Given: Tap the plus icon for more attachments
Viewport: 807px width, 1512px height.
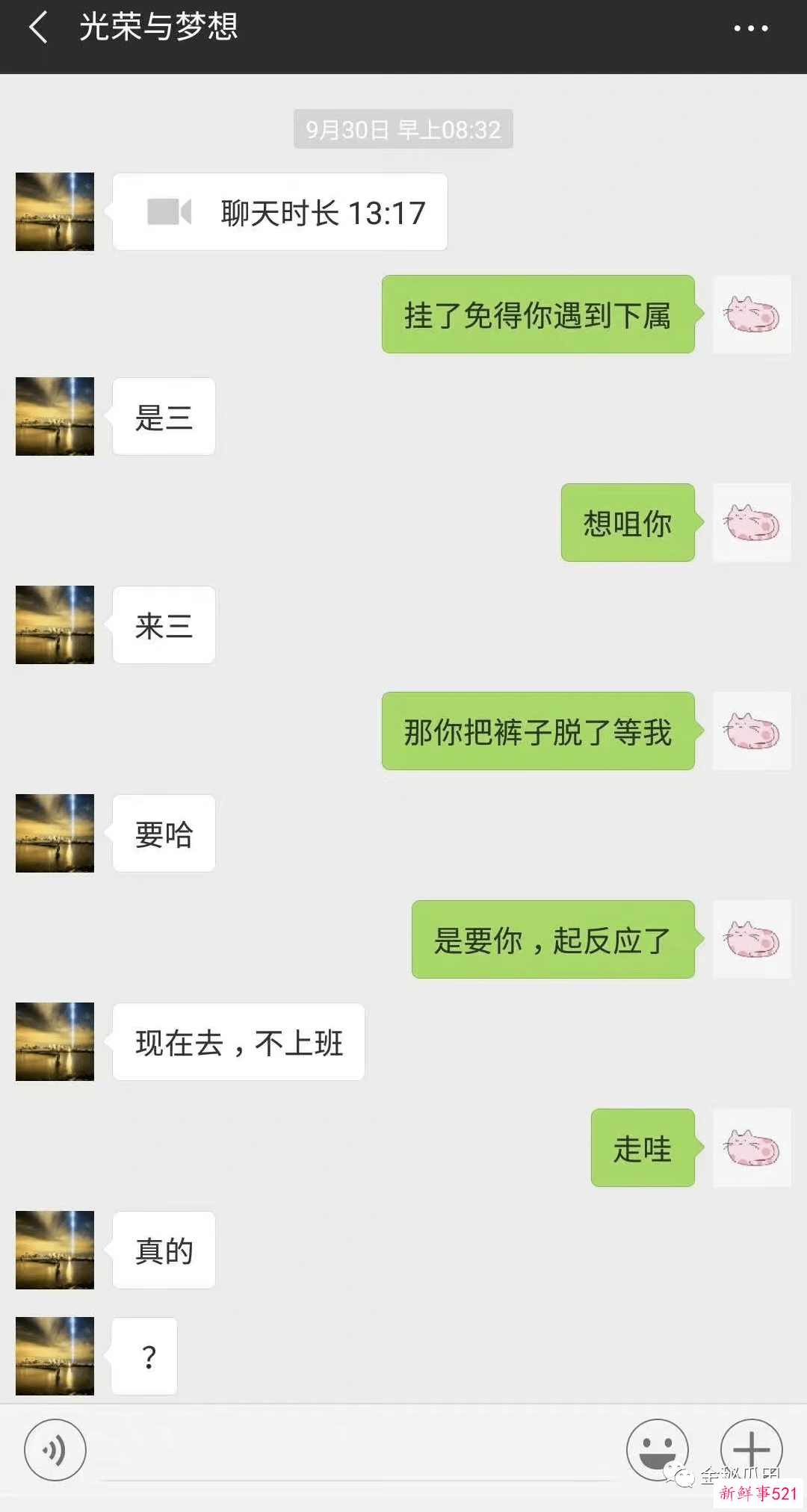Looking at the screenshot, I should click(752, 1449).
